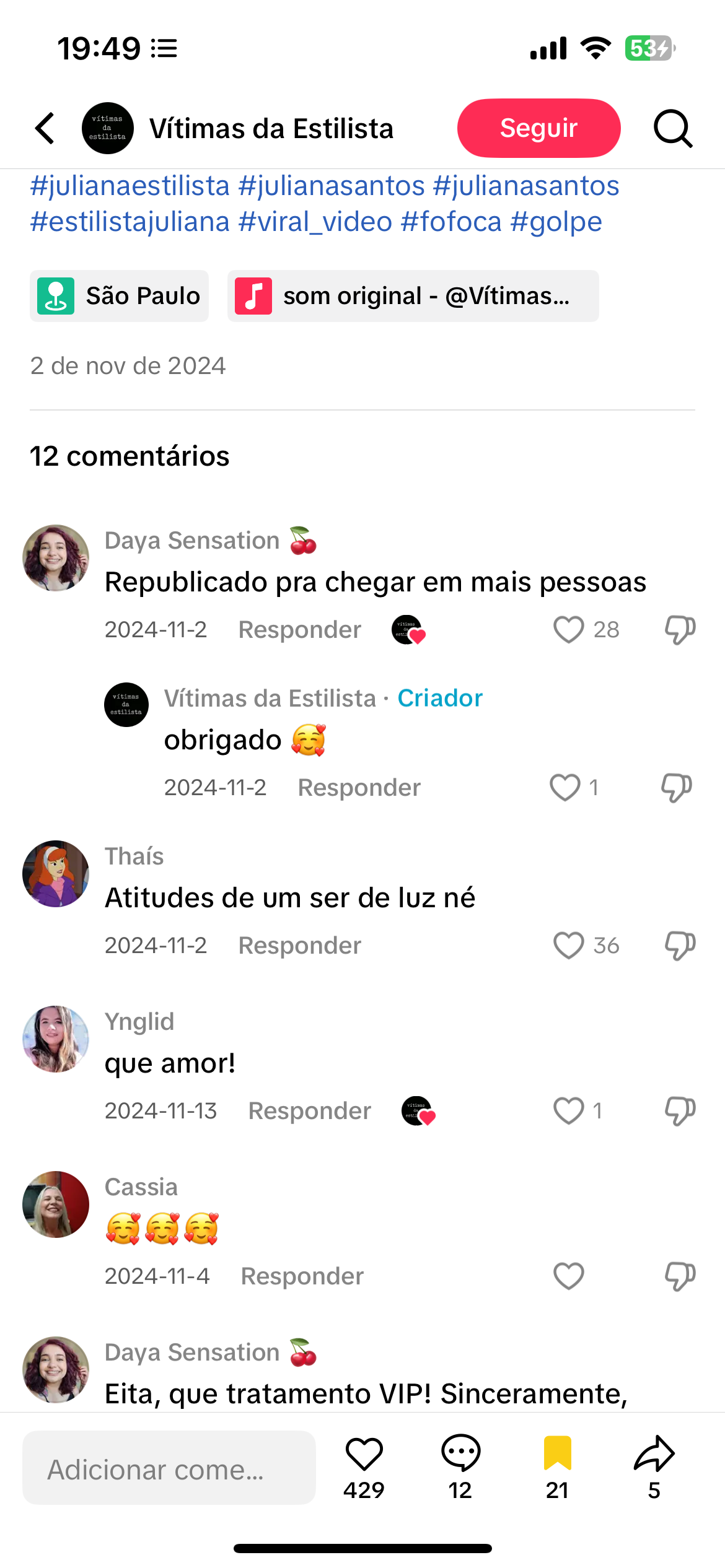Go back using the arrow icon
725x1568 pixels.
tap(45, 128)
